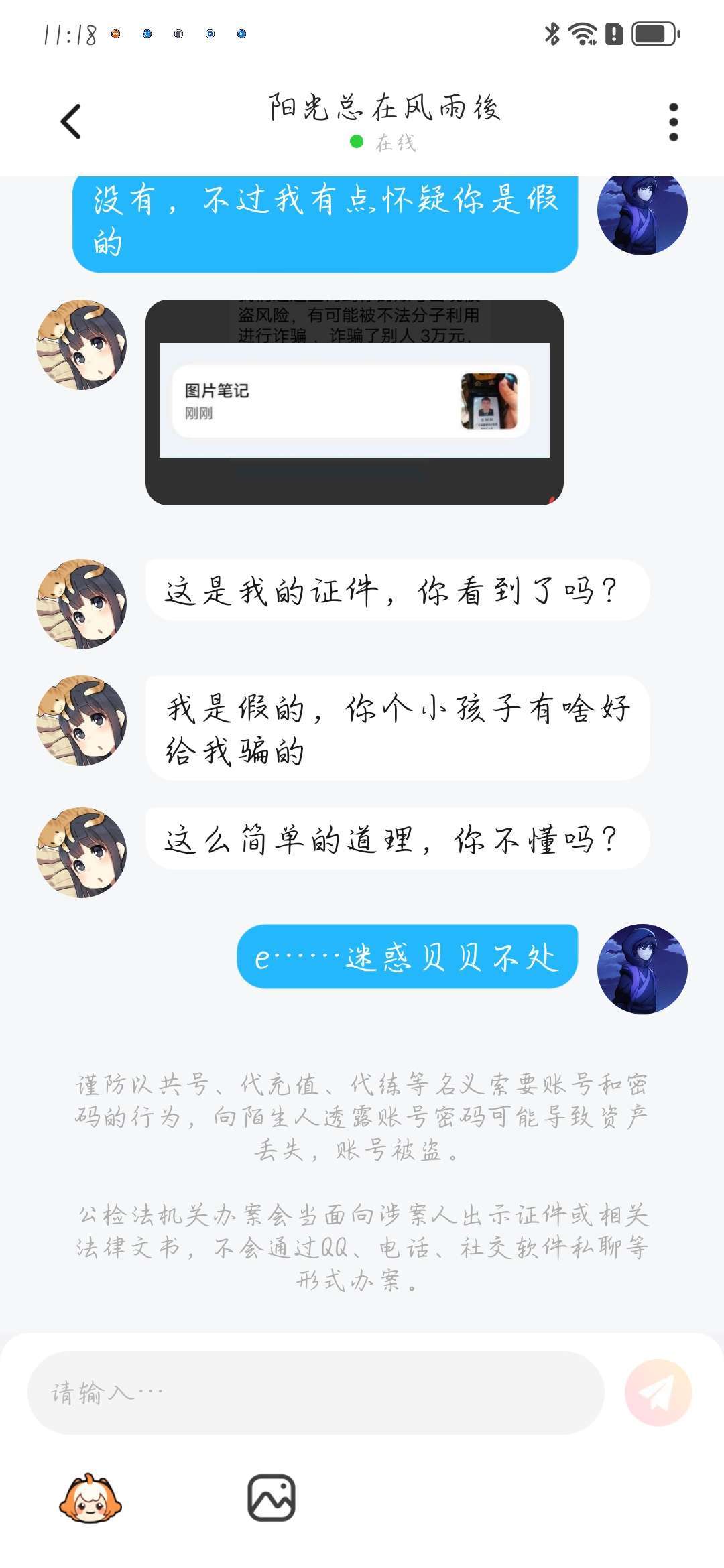Screen dimensions: 724x1568
Task: Tap the 请输入 message input field
Action: 316,1392
